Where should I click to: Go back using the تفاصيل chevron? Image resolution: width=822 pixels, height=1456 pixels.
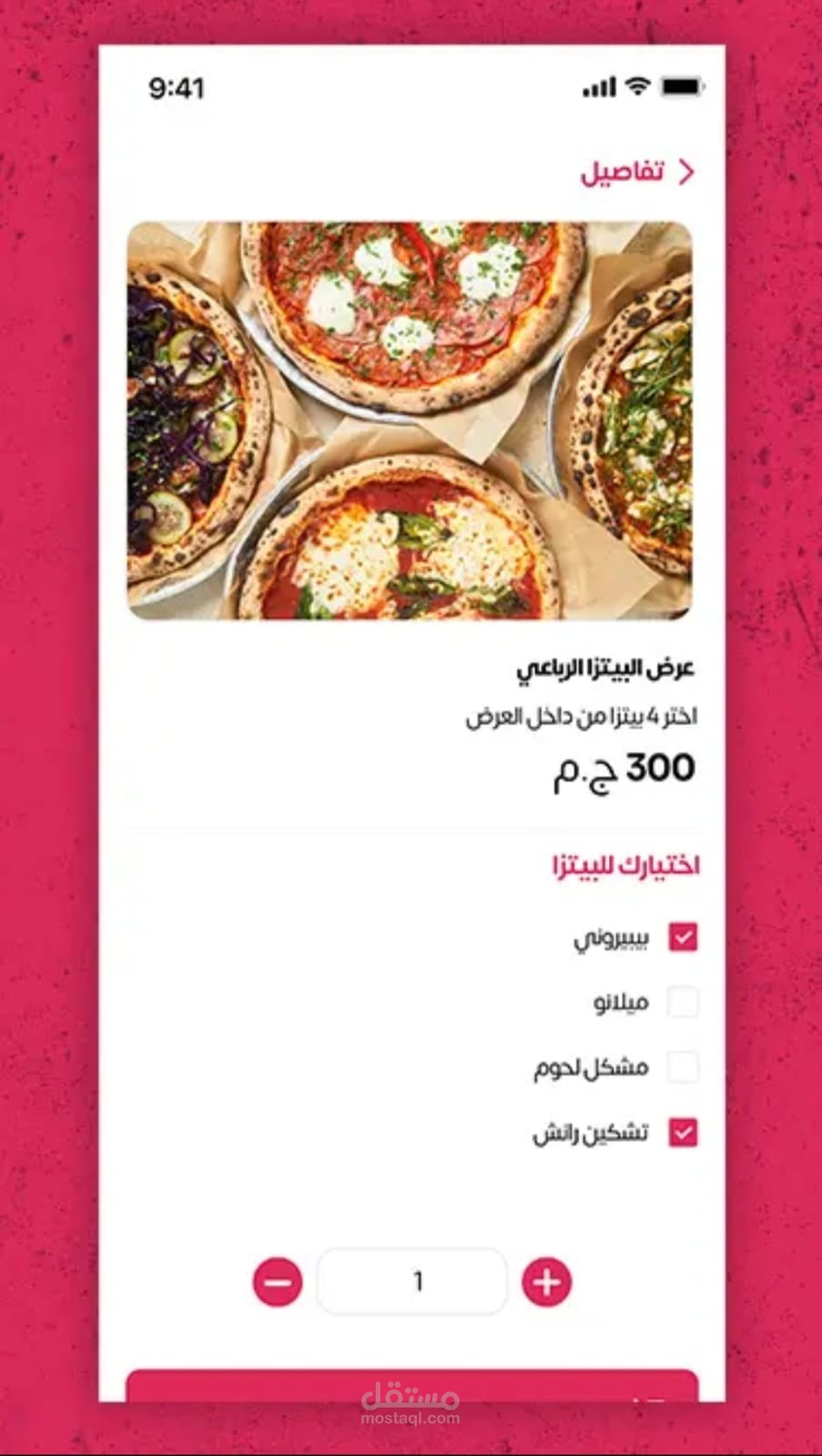[x=686, y=172]
